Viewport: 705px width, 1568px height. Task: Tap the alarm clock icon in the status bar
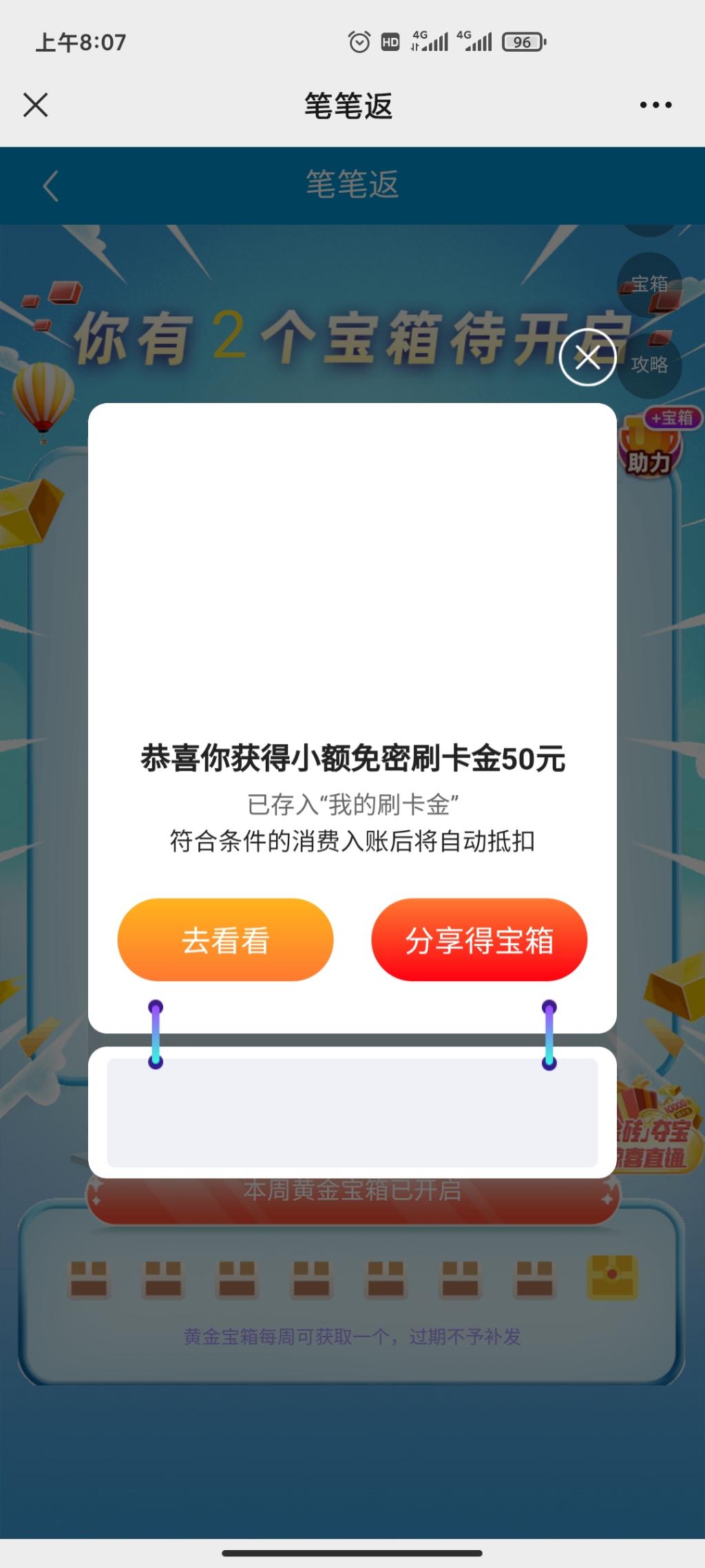[359, 41]
